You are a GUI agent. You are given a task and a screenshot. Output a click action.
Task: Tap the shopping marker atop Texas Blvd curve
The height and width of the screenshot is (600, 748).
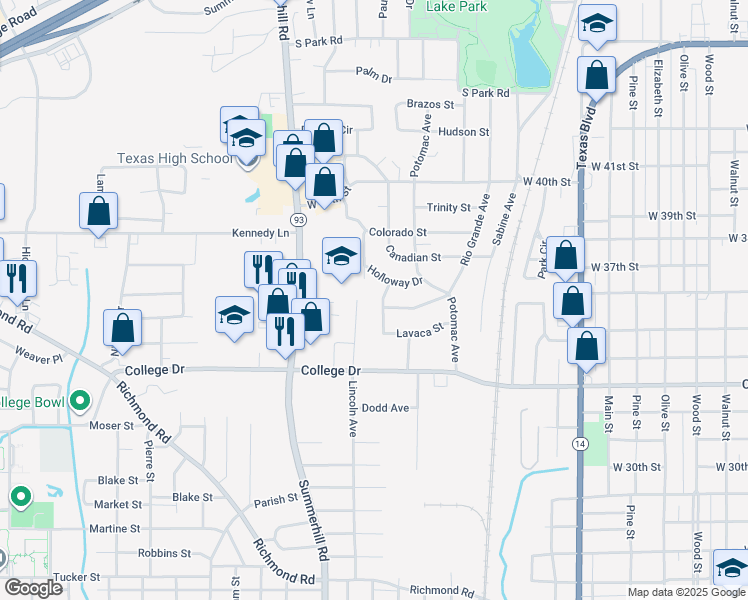point(596,75)
